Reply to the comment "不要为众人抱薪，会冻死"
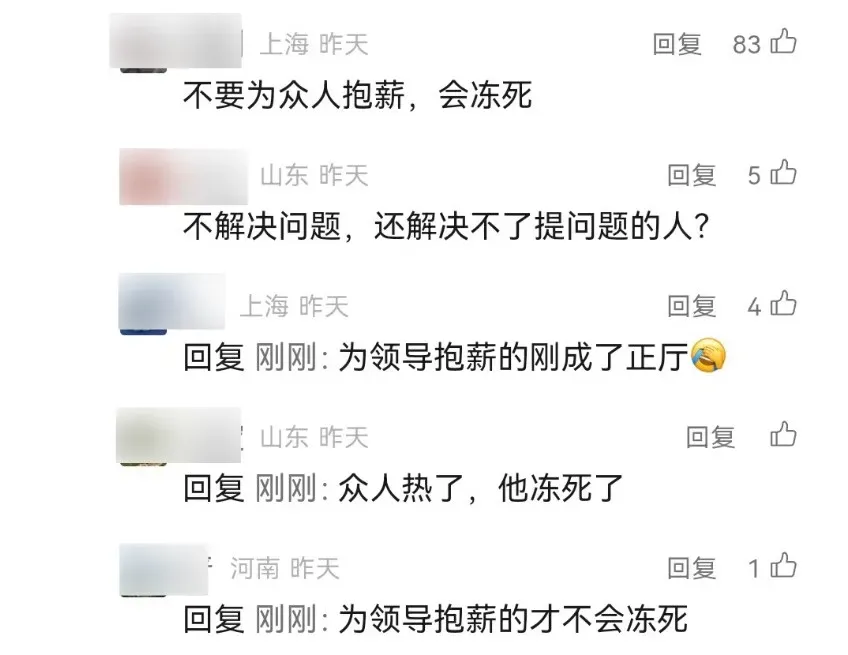The height and width of the screenshot is (655, 848). point(677,44)
